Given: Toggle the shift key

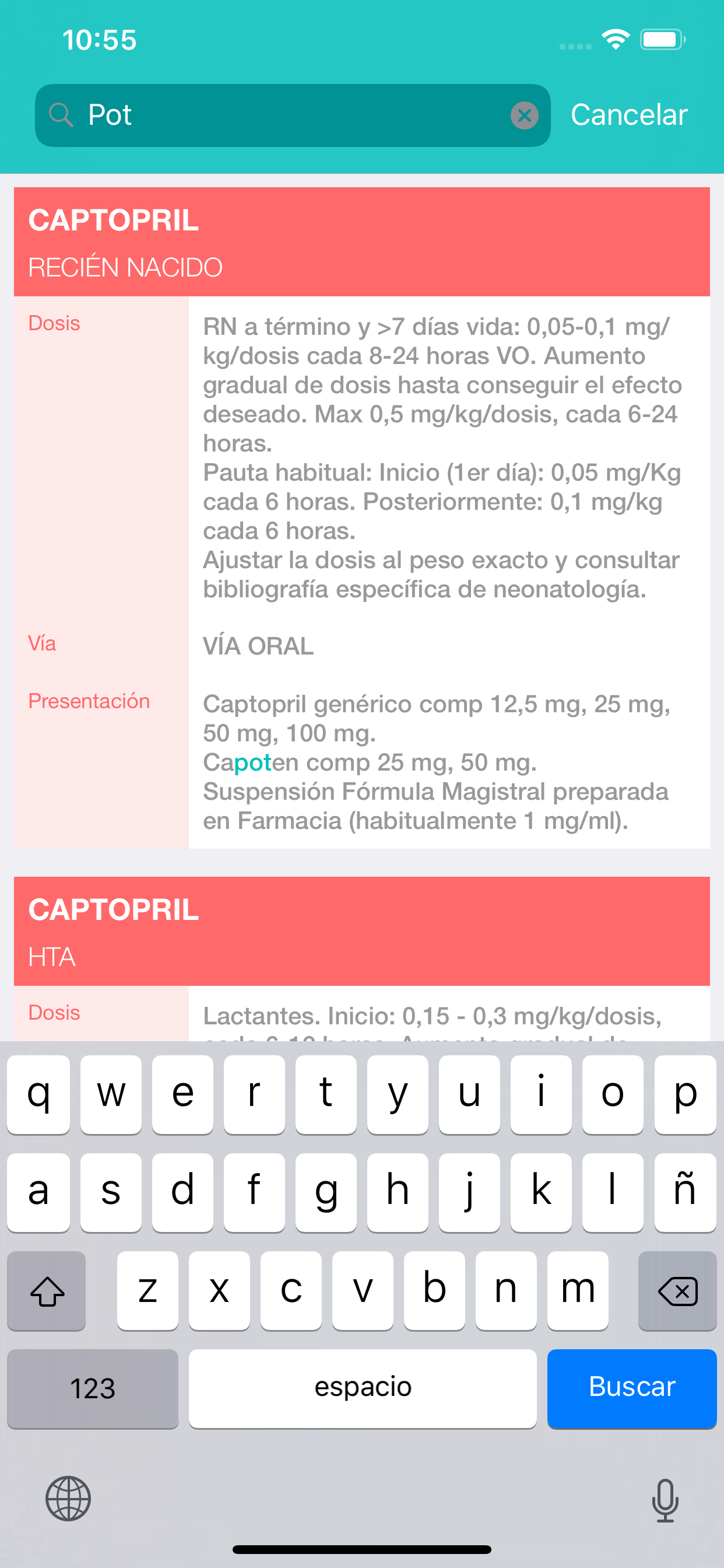Looking at the screenshot, I should point(47,1290).
